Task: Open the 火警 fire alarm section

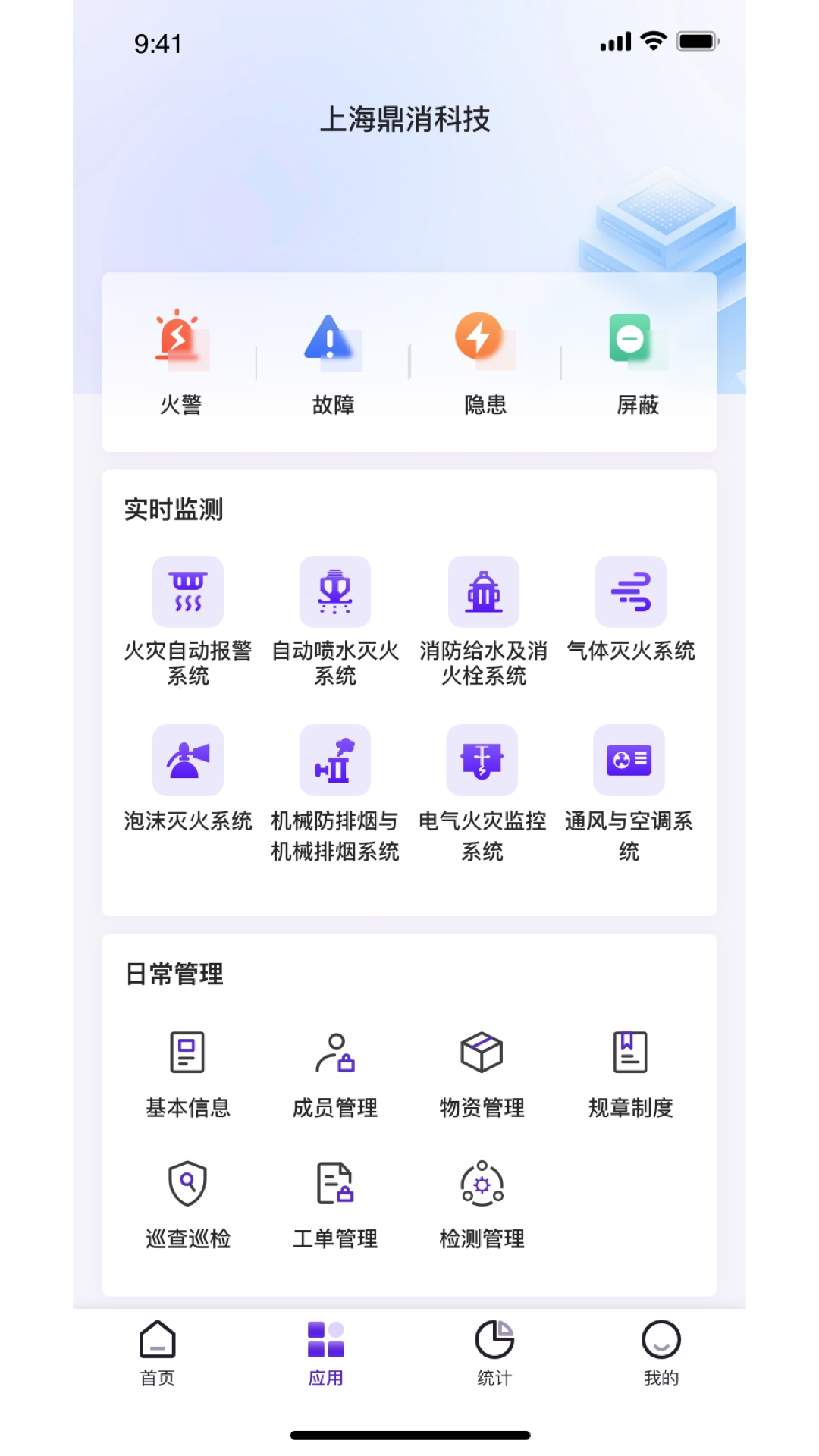Action: tap(181, 362)
